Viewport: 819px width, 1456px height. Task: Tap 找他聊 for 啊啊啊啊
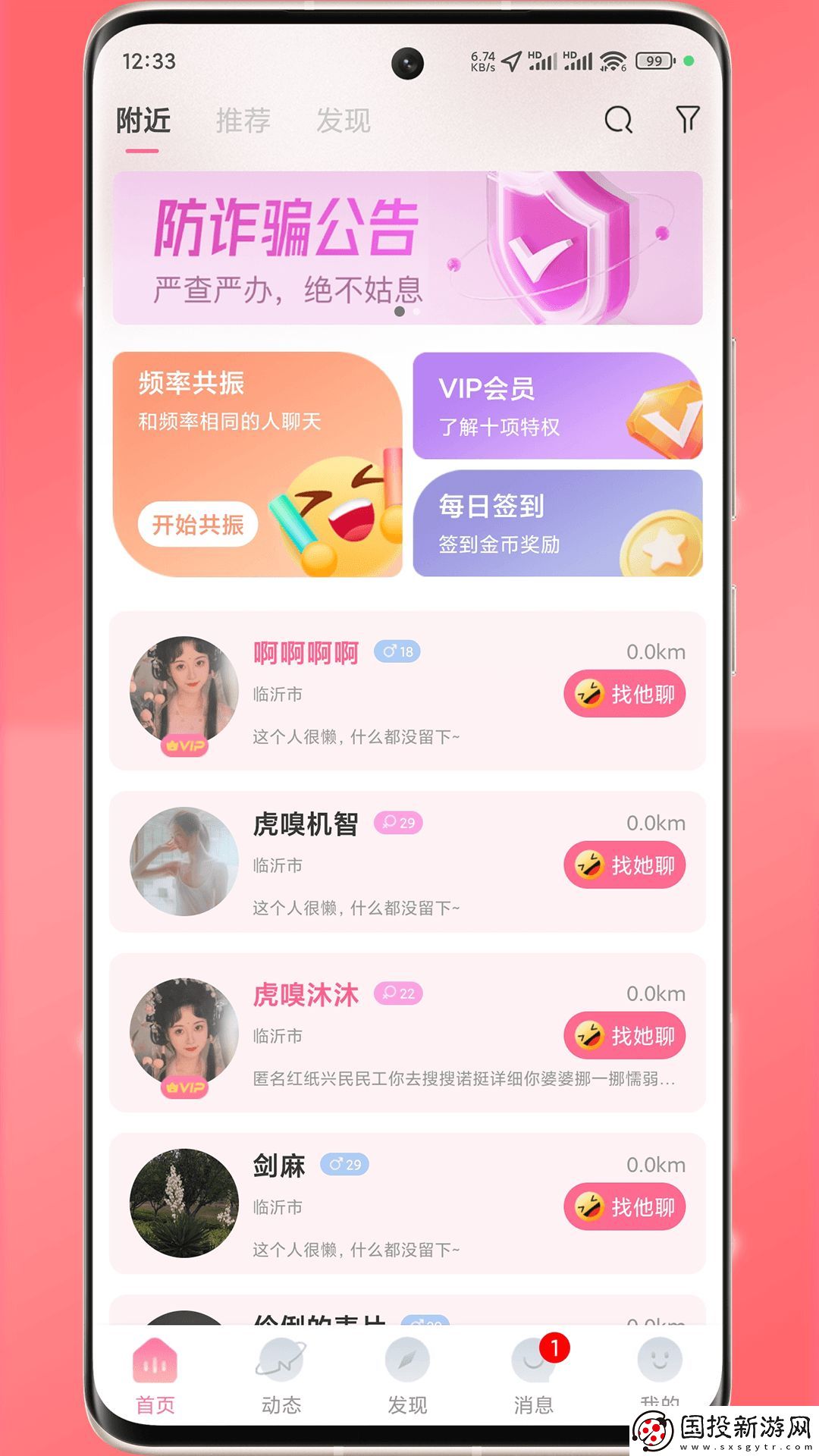click(x=624, y=694)
